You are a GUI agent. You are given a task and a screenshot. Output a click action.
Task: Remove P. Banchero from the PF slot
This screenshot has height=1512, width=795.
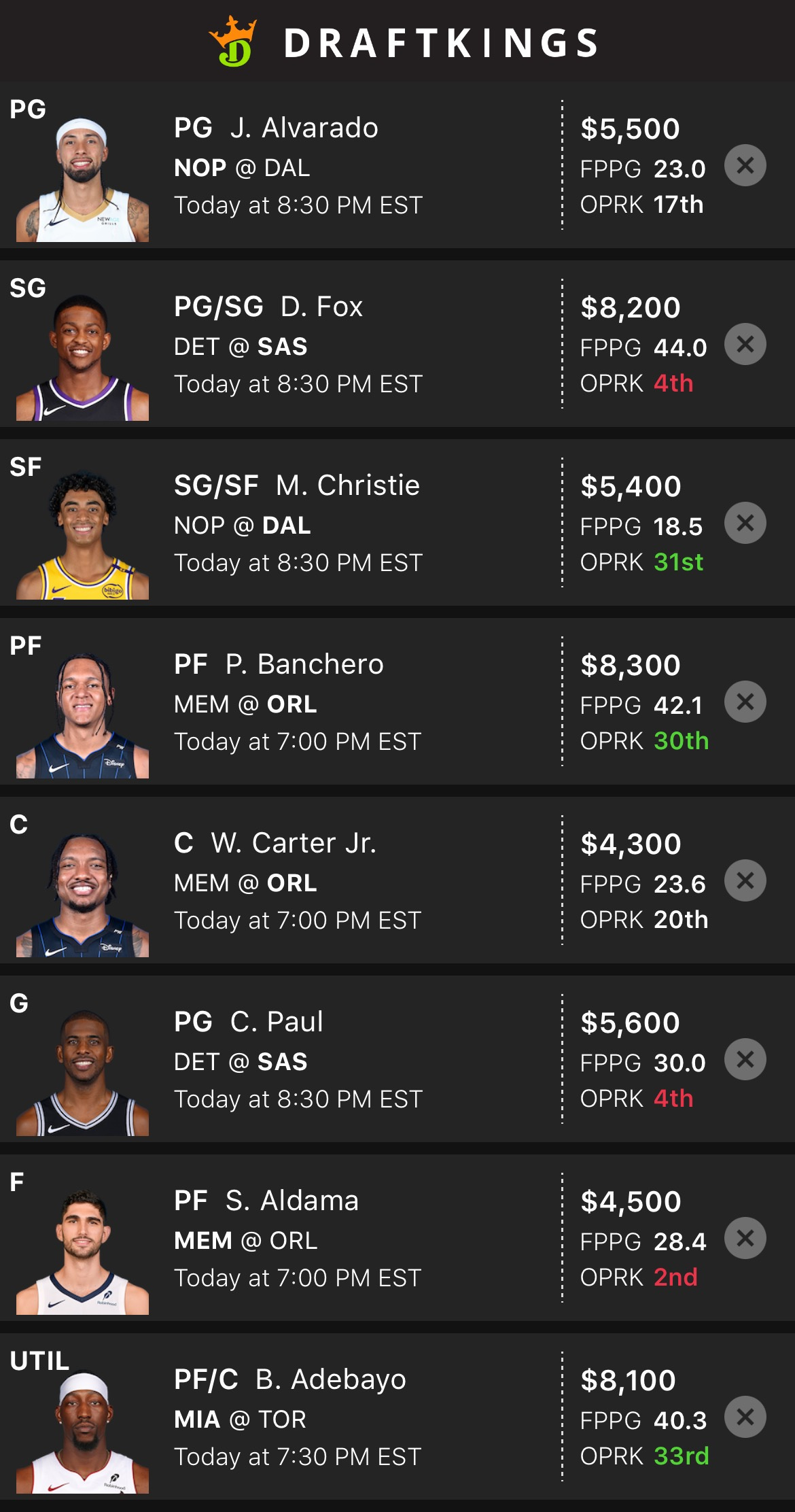tap(745, 702)
